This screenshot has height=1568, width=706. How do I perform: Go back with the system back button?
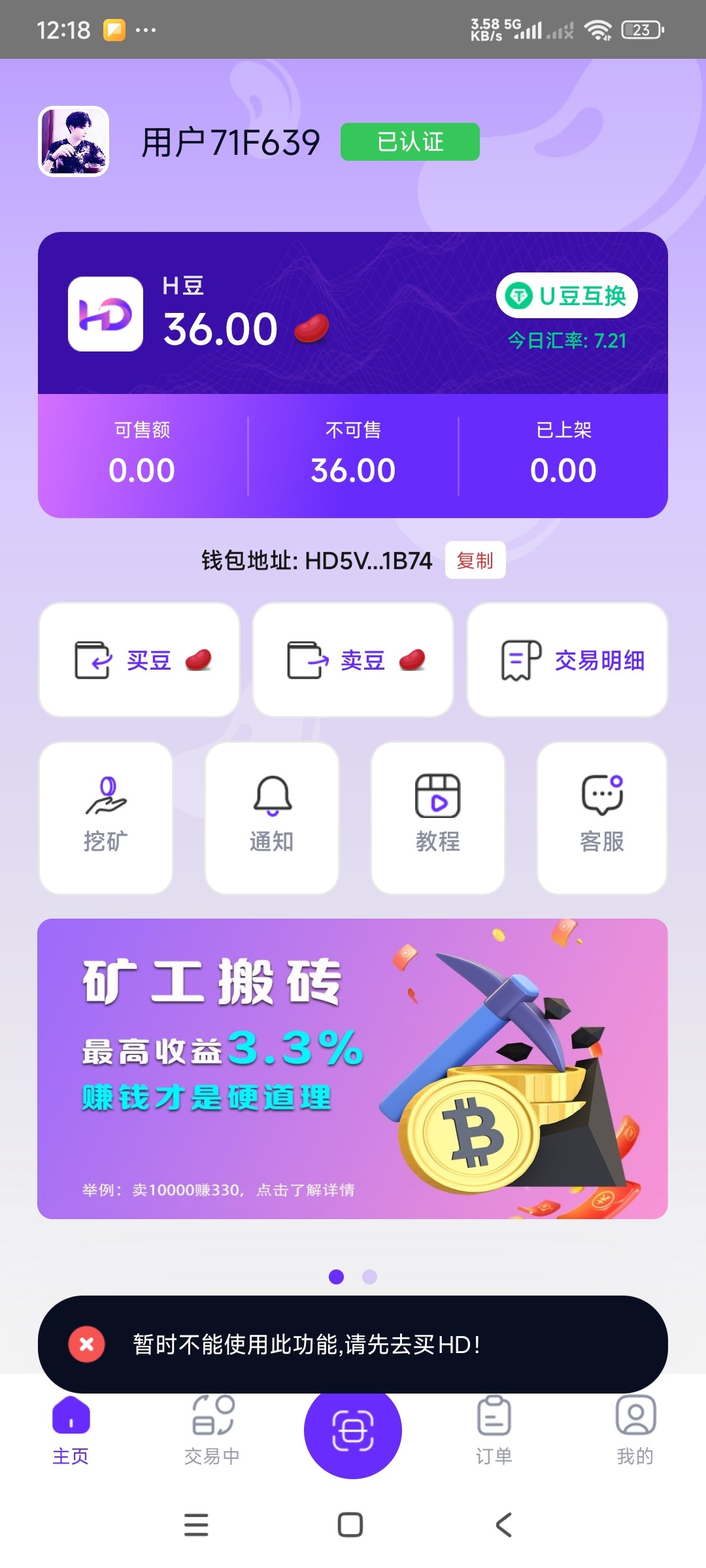click(503, 1525)
